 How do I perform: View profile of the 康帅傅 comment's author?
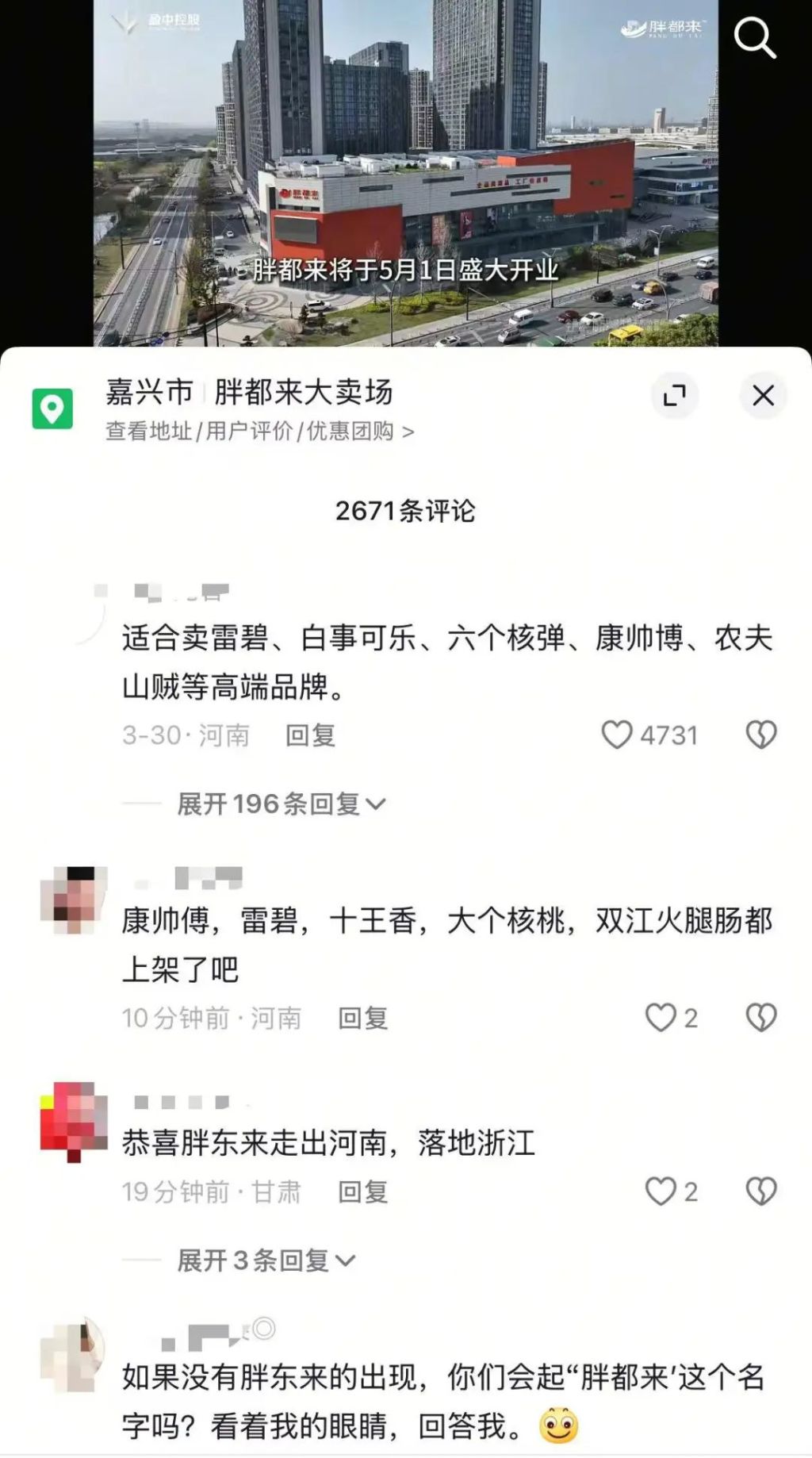click(x=73, y=900)
